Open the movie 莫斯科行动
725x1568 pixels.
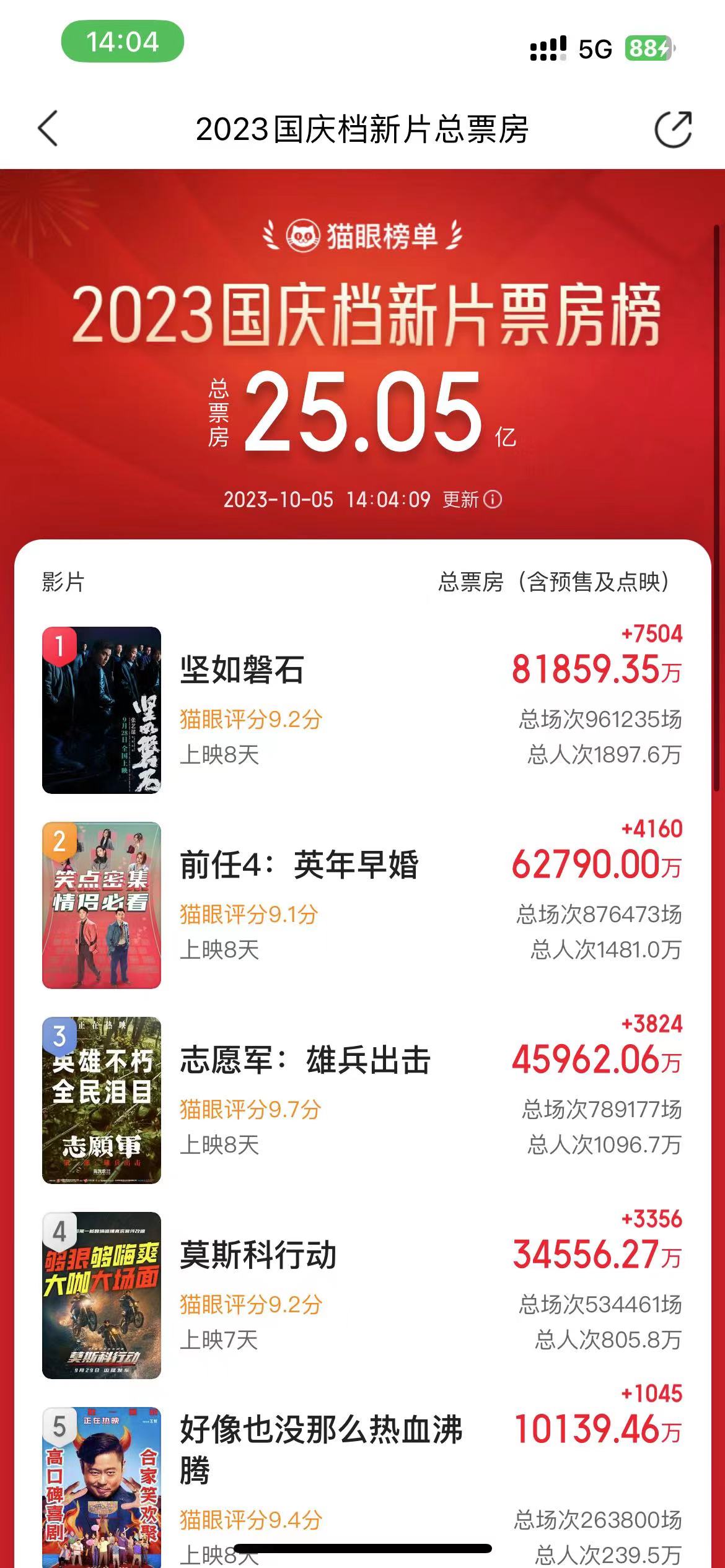(x=258, y=1255)
